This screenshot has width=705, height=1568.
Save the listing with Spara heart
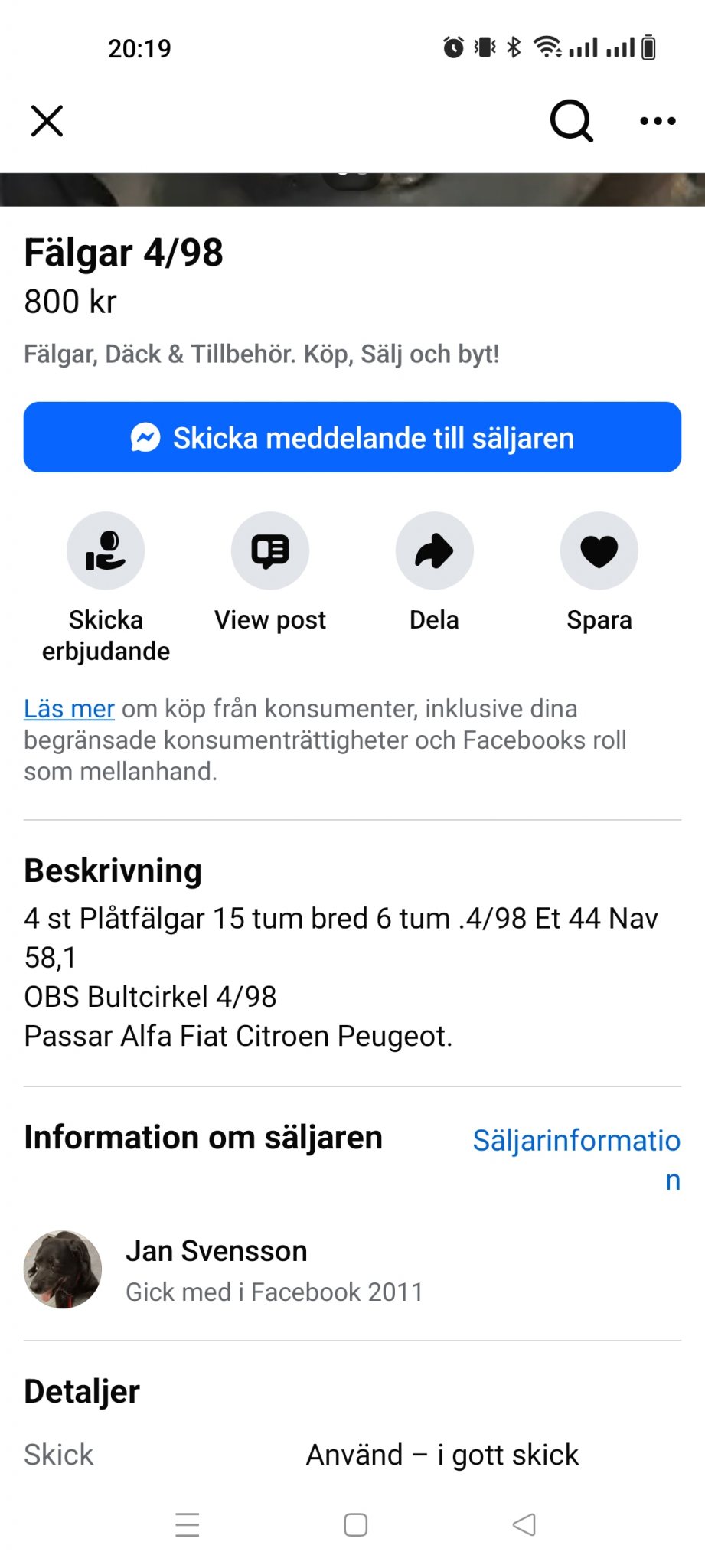point(599,572)
